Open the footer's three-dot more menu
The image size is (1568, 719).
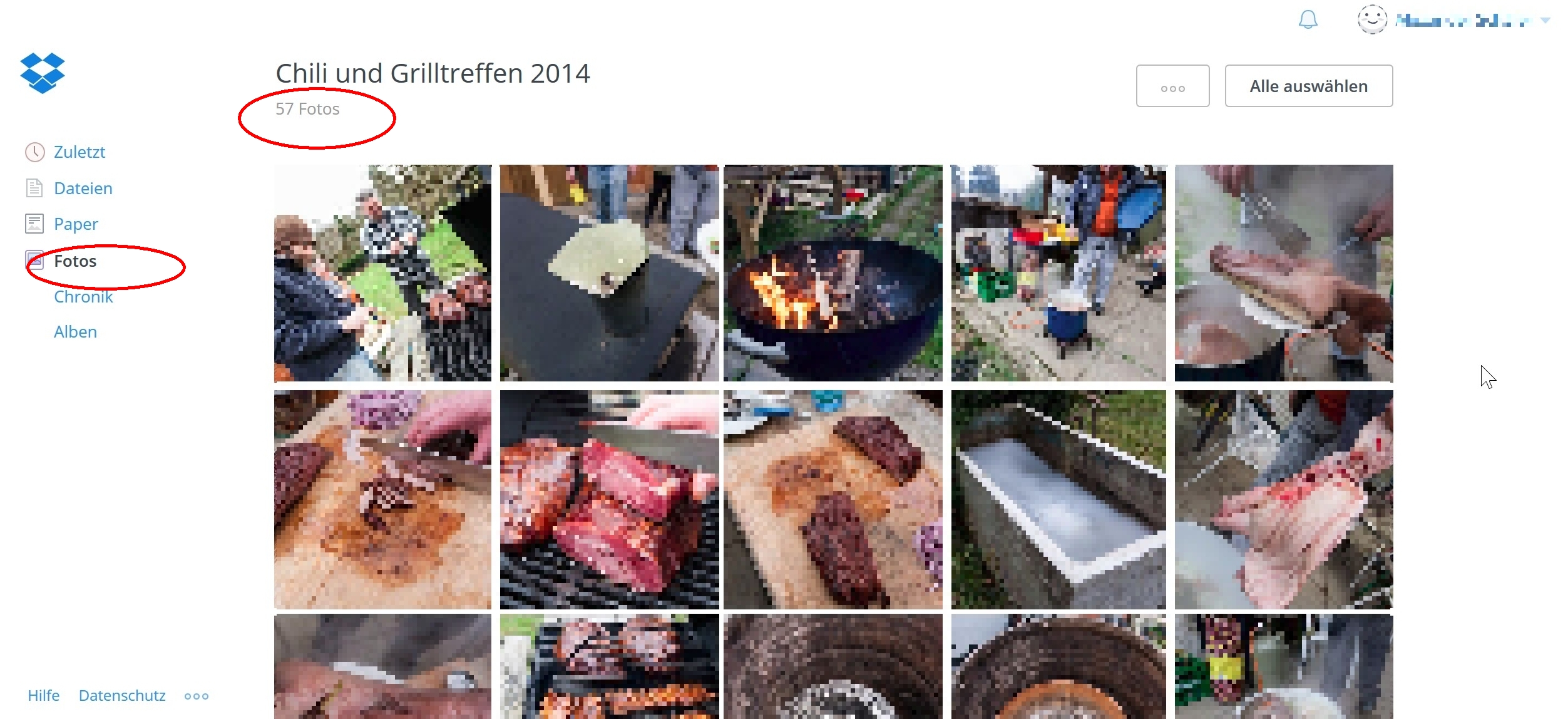(x=197, y=696)
